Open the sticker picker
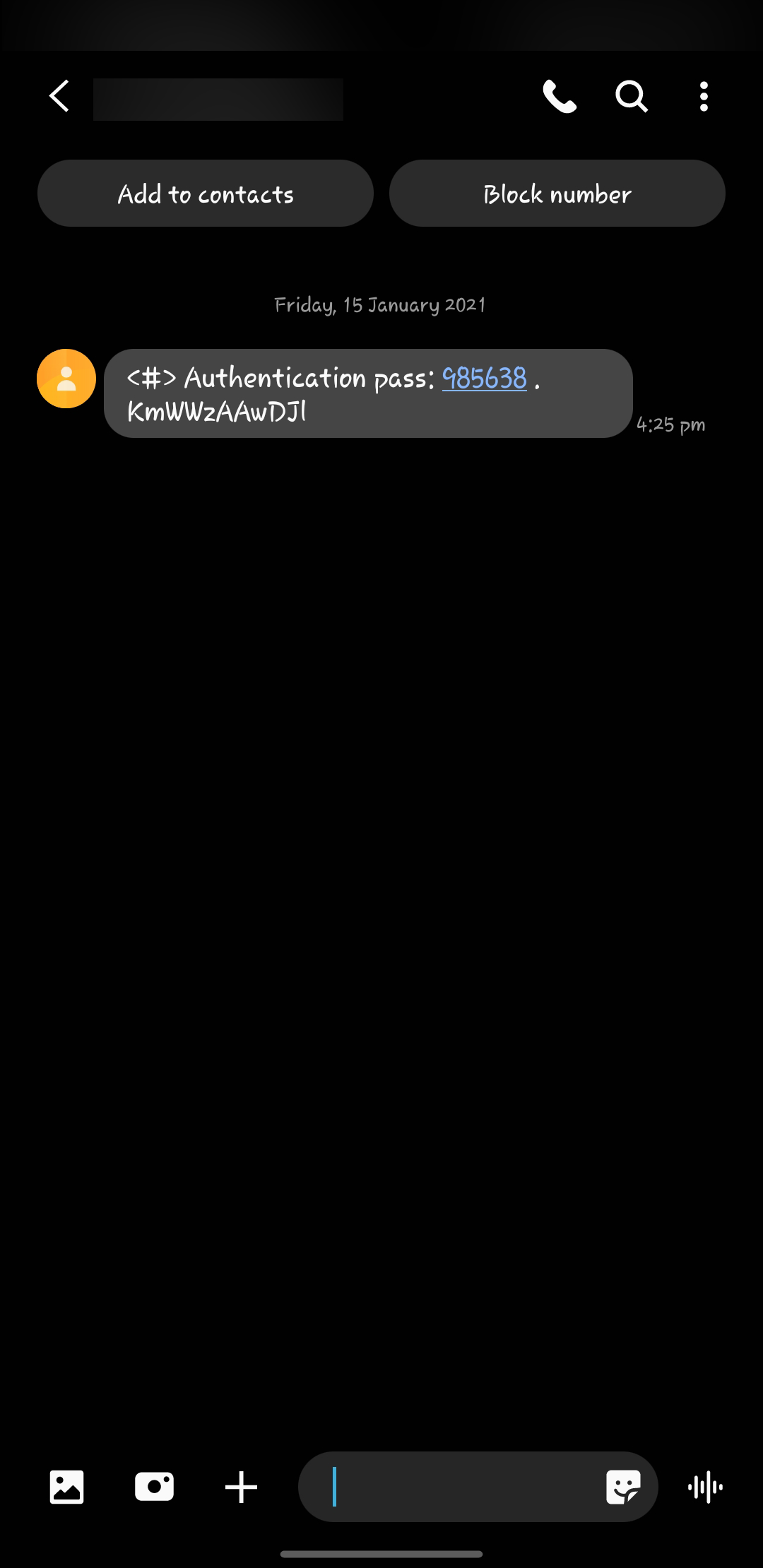Screen dimensions: 763x1568 623,1487
